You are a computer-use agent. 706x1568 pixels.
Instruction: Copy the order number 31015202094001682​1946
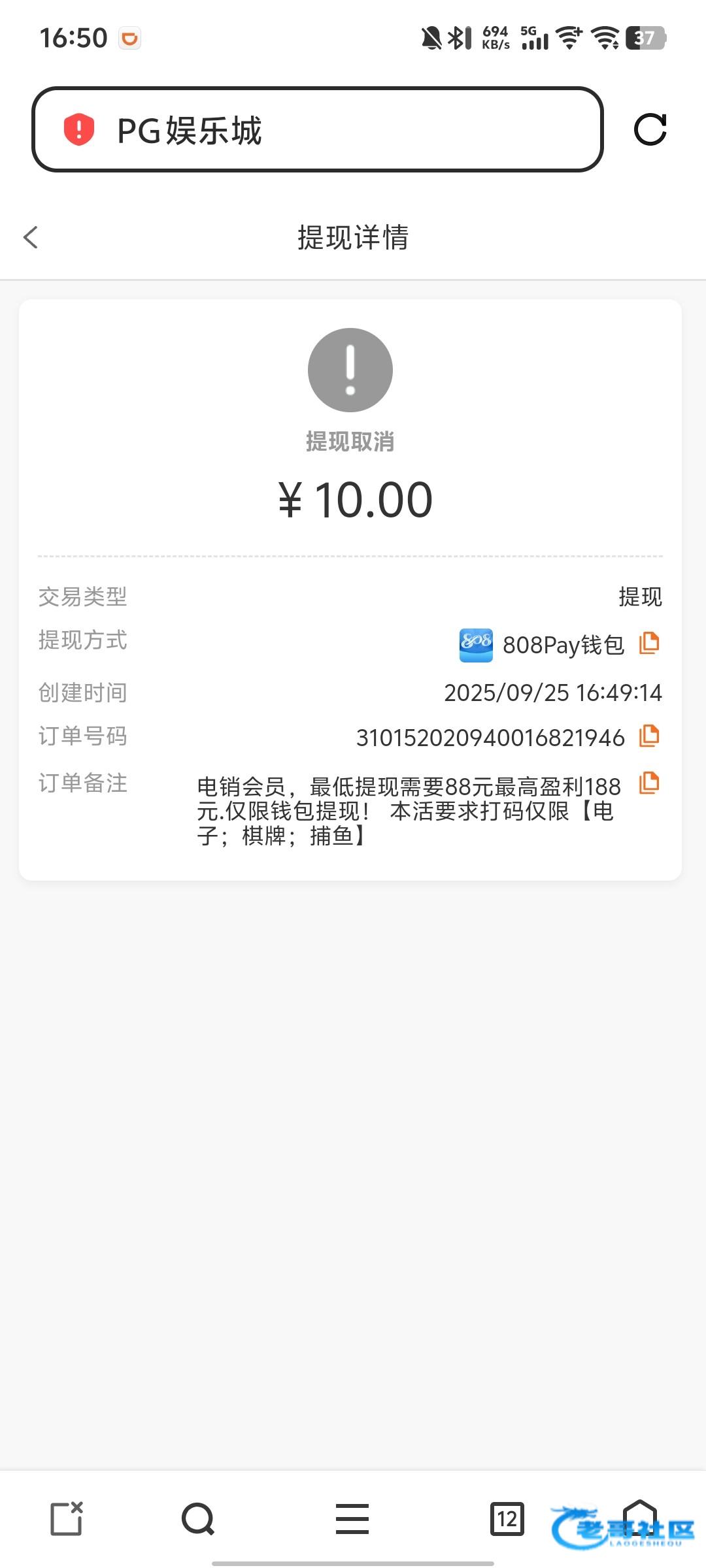pos(649,736)
